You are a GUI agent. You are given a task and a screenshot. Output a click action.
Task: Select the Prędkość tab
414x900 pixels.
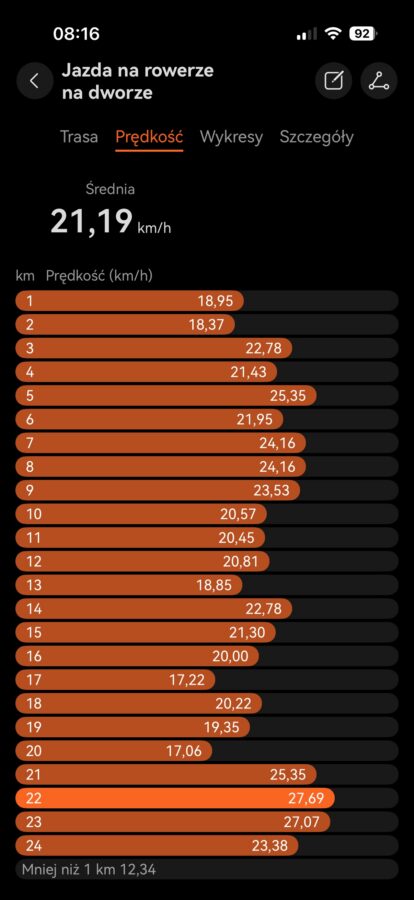149,138
